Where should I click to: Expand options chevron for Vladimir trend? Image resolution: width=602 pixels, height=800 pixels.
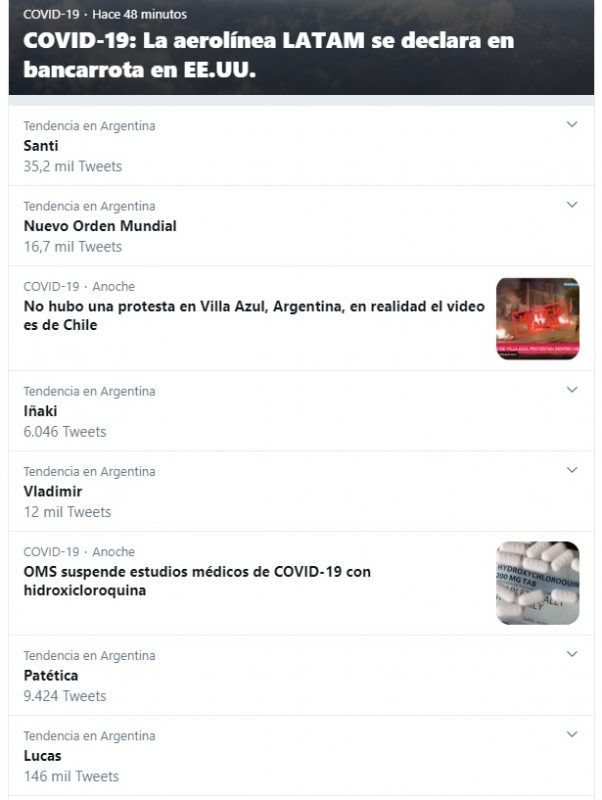pyautogui.click(x=572, y=470)
